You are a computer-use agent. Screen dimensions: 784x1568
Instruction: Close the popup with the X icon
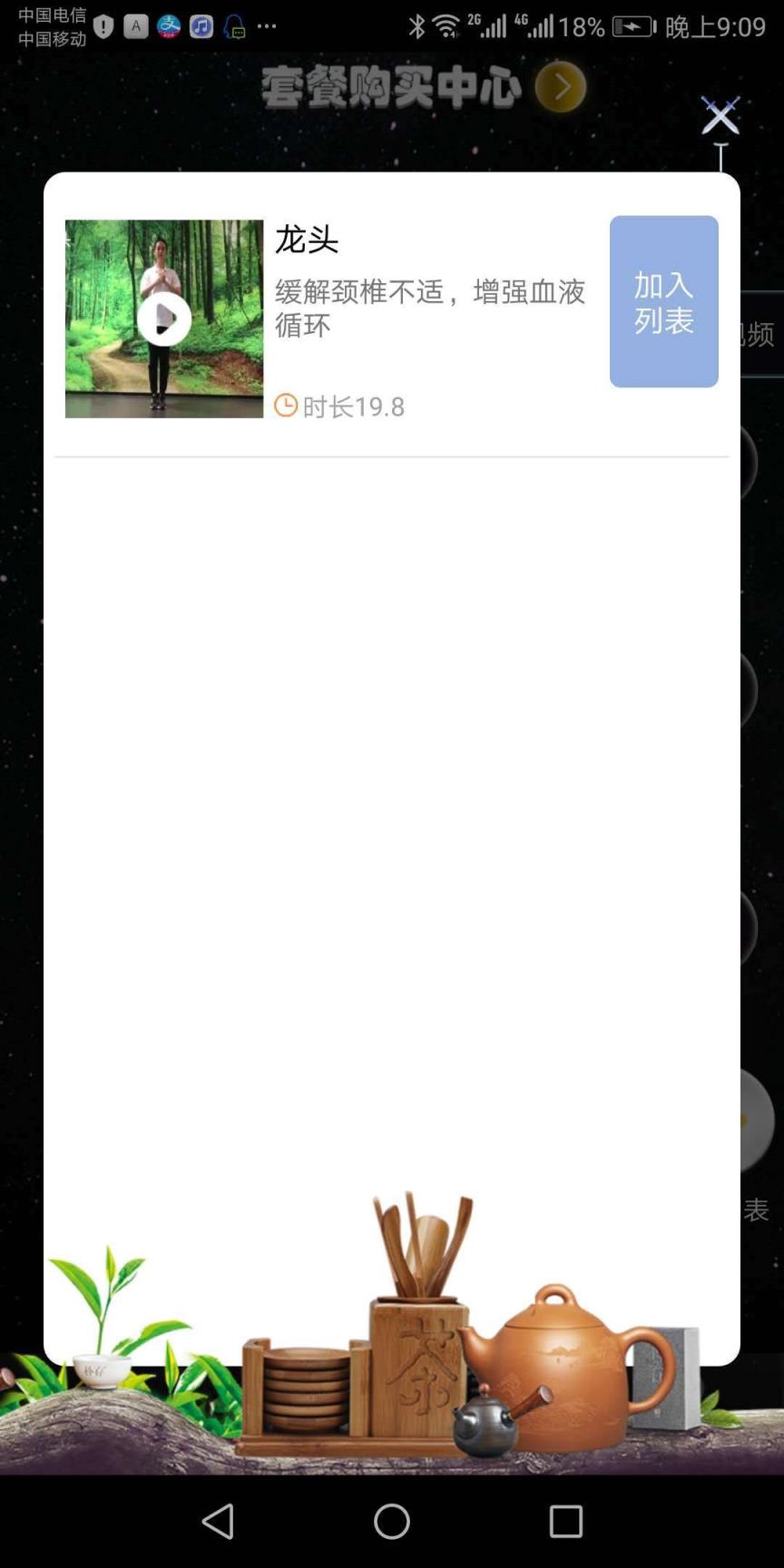(x=720, y=116)
